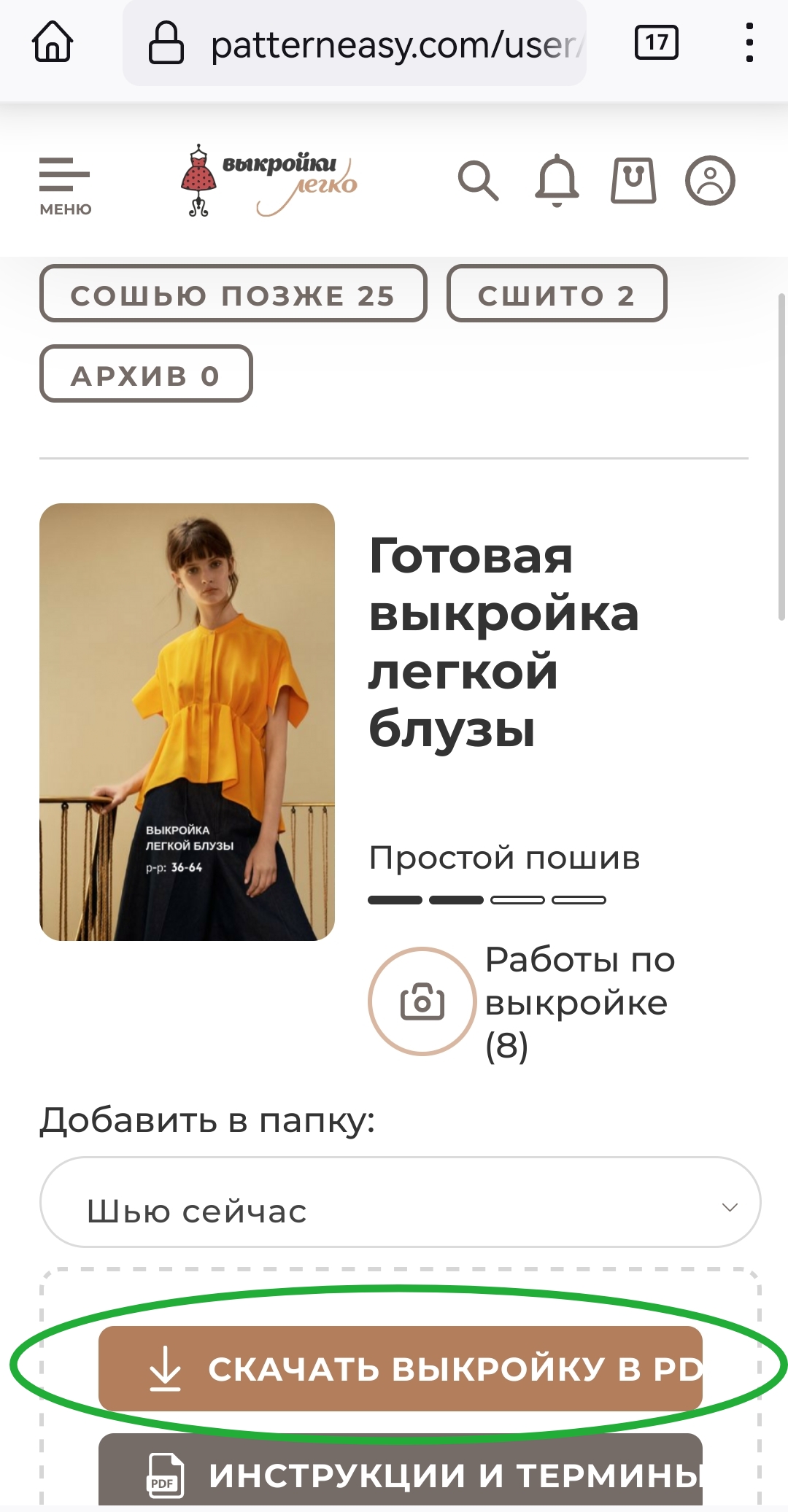Screen dimensions: 788x1512
Task: Open the browser home page
Action: pos(53,42)
